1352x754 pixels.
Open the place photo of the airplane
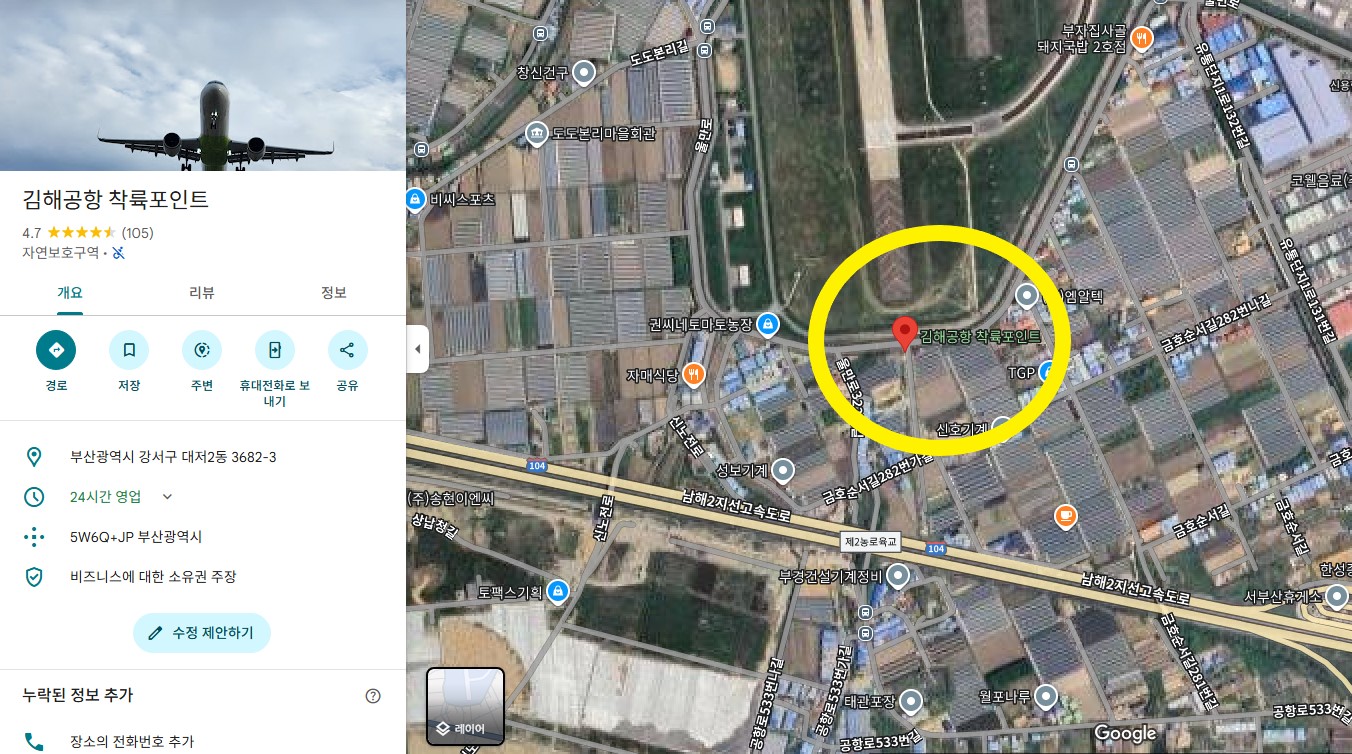click(x=203, y=86)
